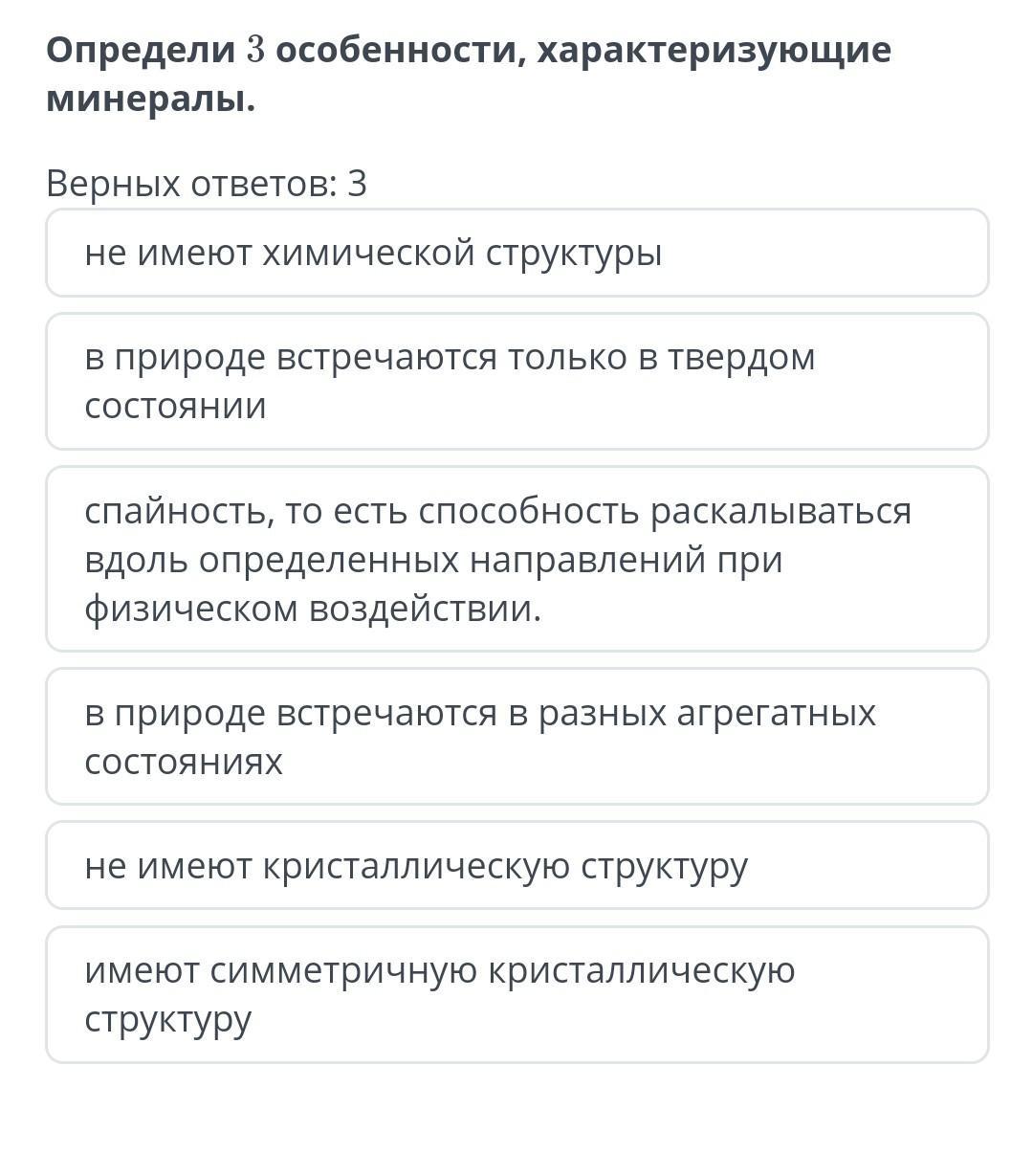Pick 'в разных агрегатных состояниях' option
1033x1176 pixels.
point(516,737)
